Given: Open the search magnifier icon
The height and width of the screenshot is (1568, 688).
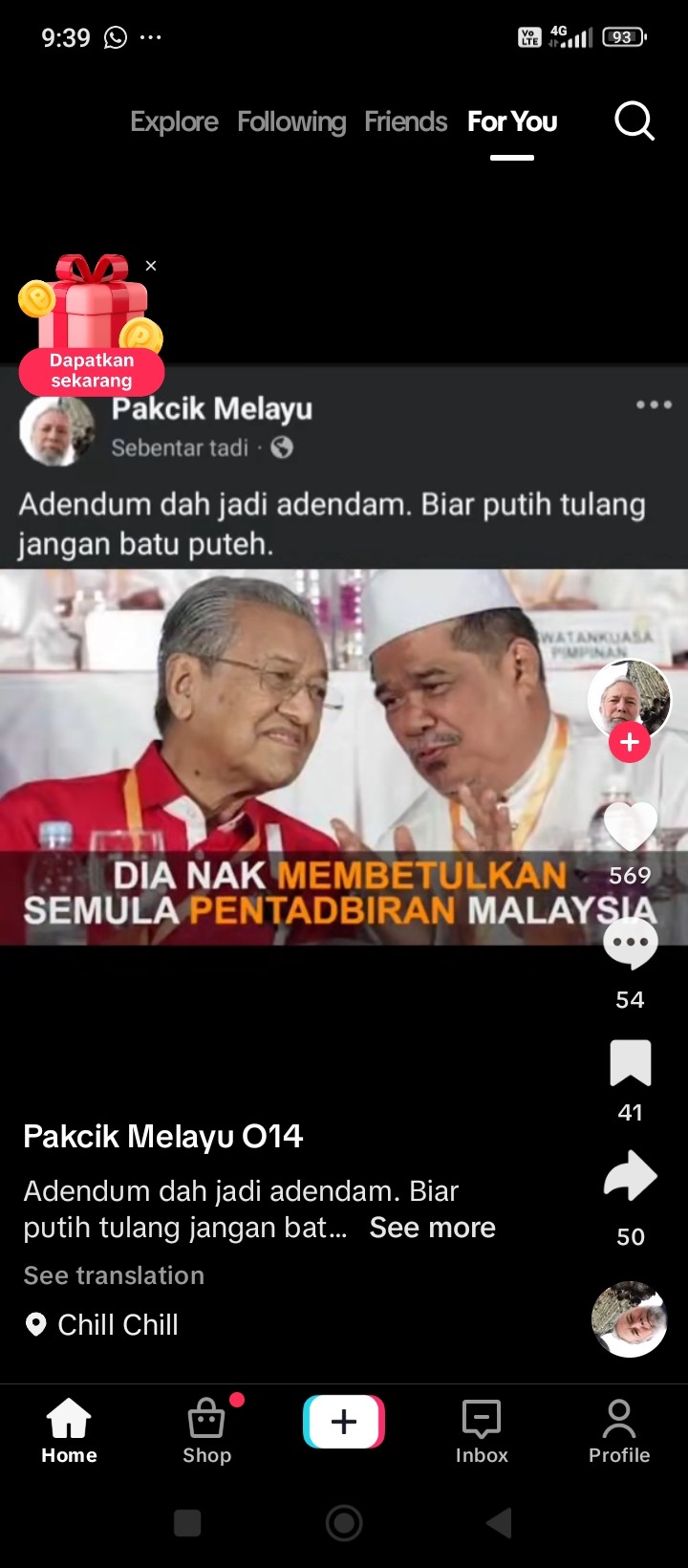Looking at the screenshot, I should pyautogui.click(x=634, y=121).
